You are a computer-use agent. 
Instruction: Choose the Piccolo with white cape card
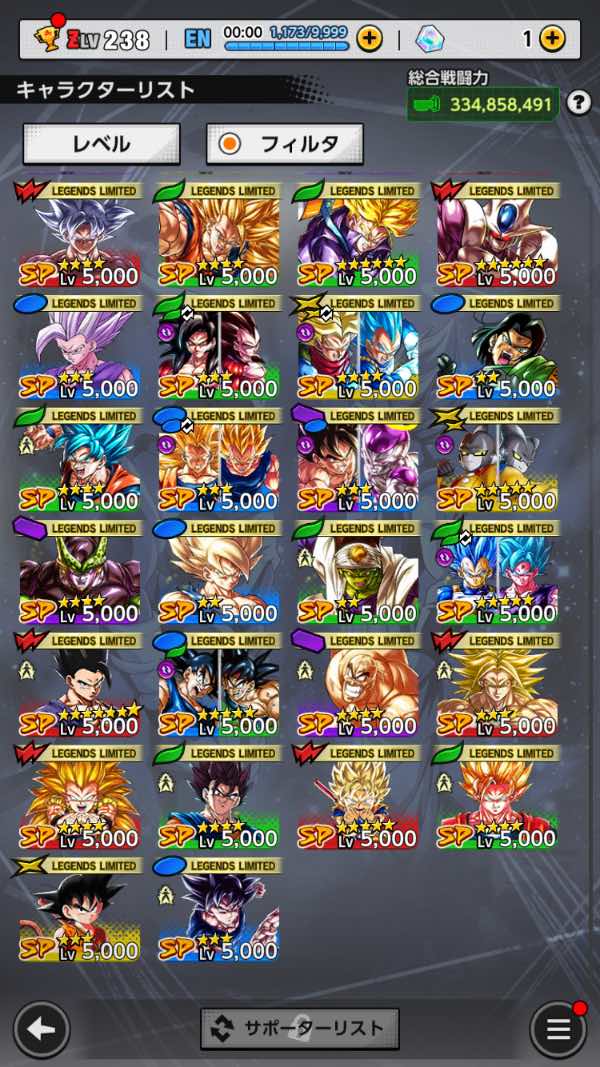coord(358,573)
